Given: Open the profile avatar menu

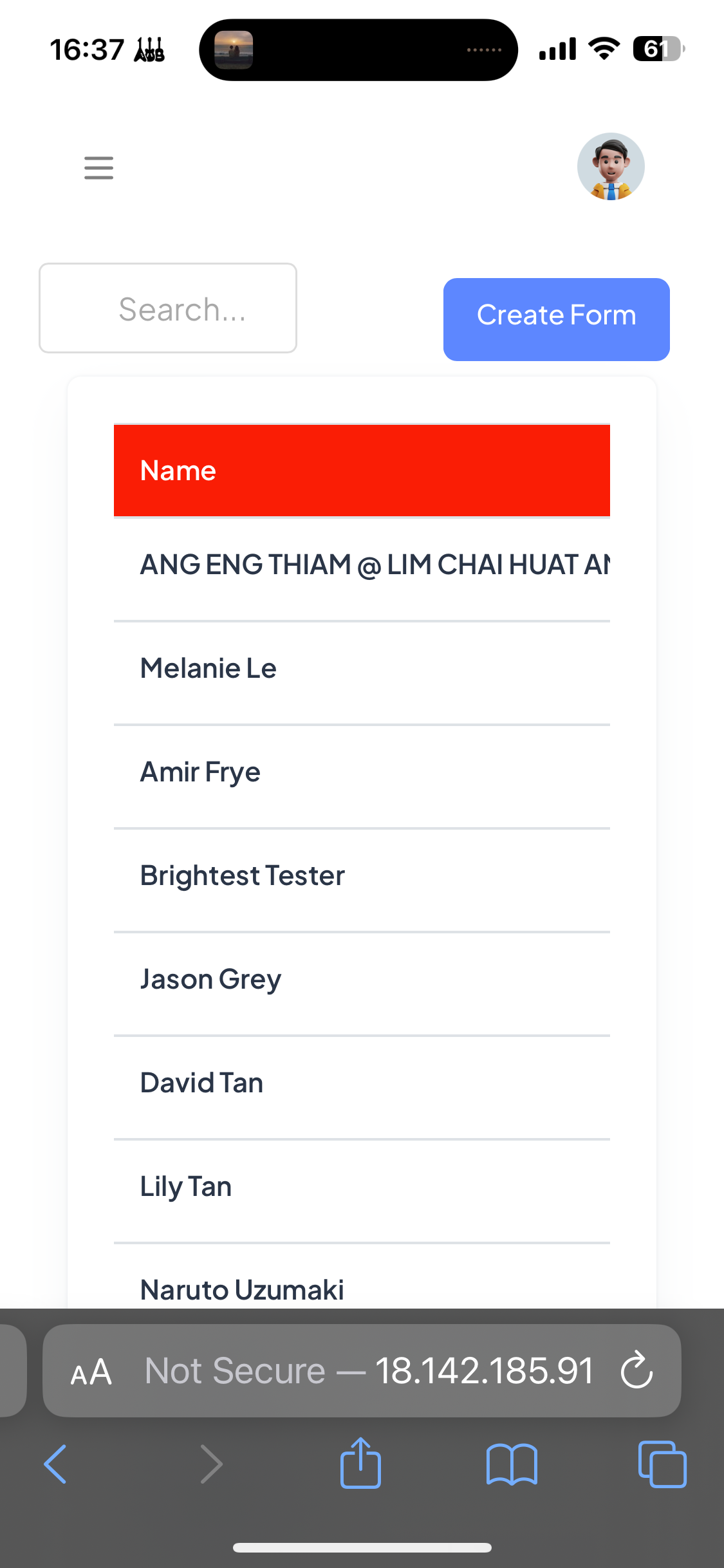Looking at the screenshot, I should pos(610,167).
